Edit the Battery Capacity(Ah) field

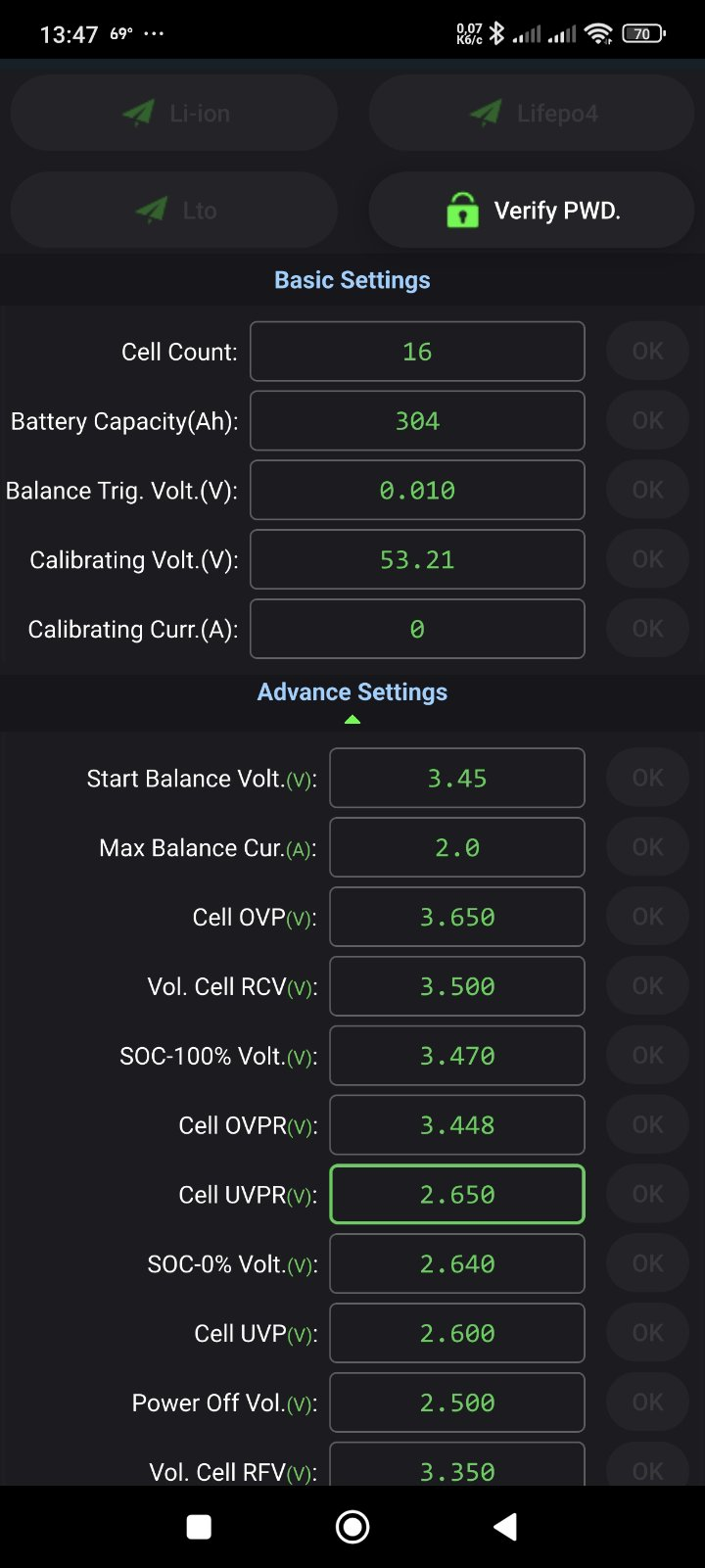point(417,421)
